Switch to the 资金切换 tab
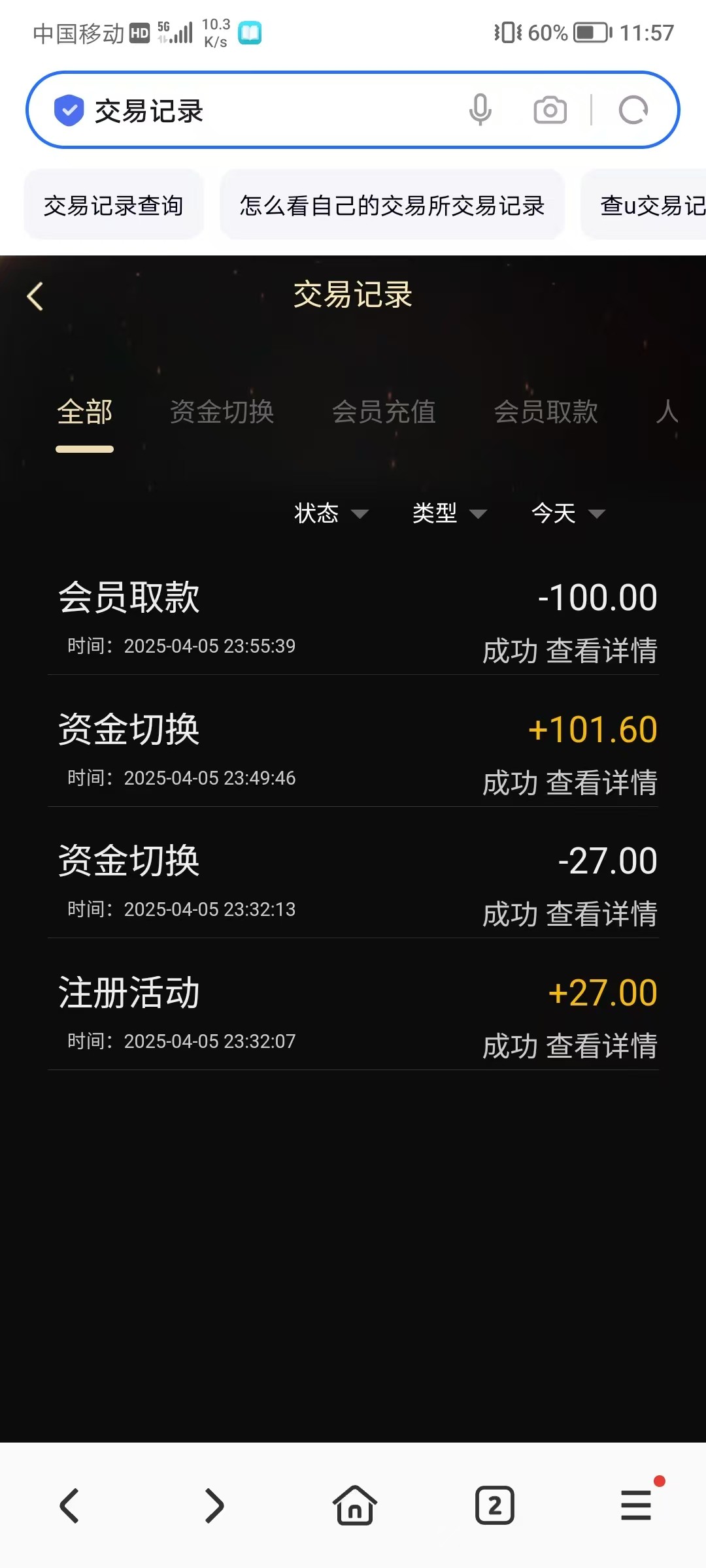 222,412
